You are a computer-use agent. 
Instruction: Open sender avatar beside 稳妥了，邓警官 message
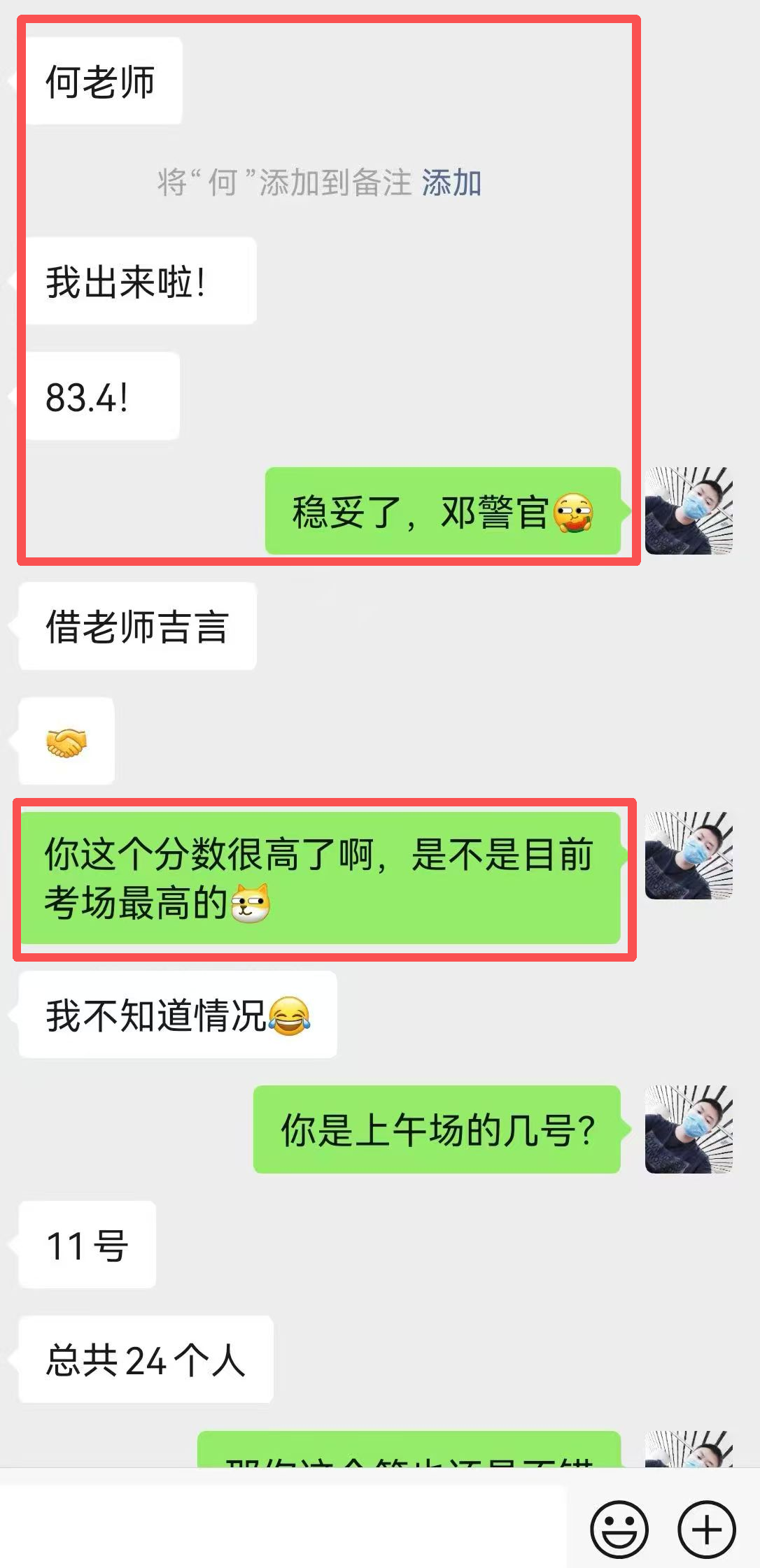coord(689,511)
